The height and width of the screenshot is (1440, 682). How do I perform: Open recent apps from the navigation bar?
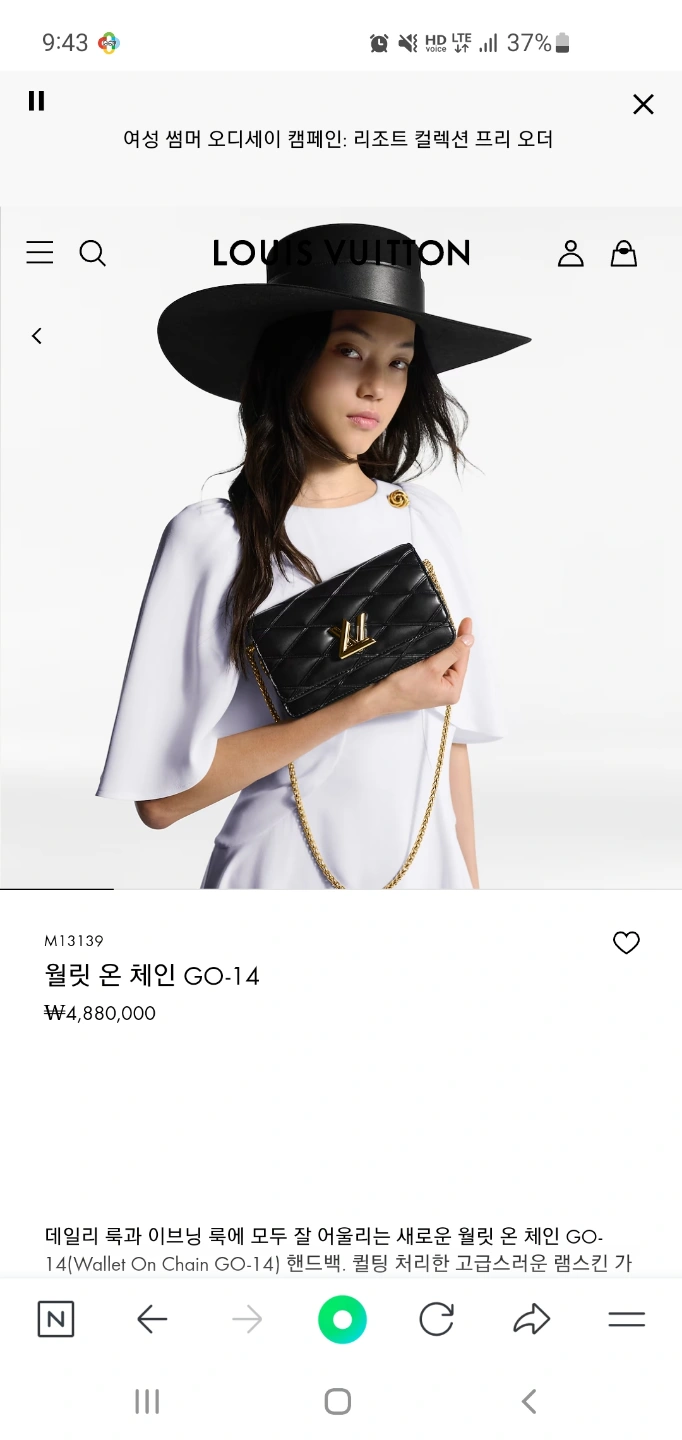click(x=147, y=1402)
